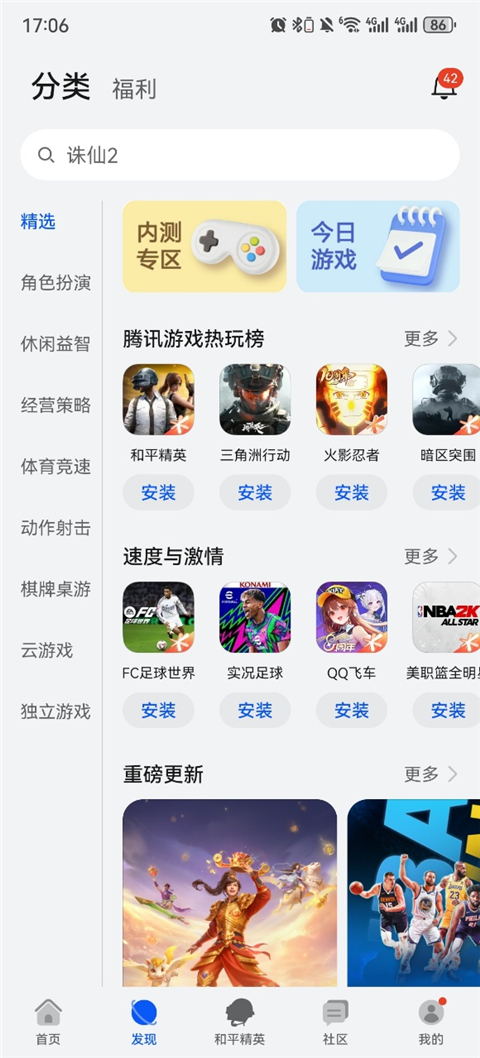480x1058 pixels.
Task: Install 三角洲行动
Action: pos(255,493)
